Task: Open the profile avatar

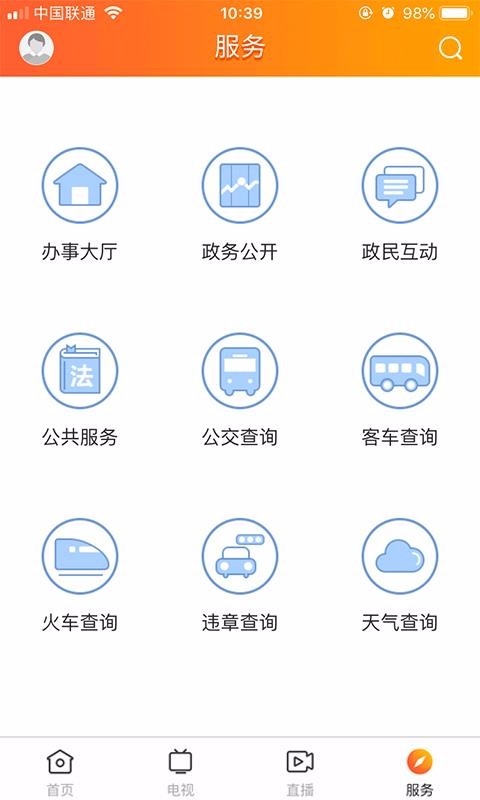Action: pos(36,48)
